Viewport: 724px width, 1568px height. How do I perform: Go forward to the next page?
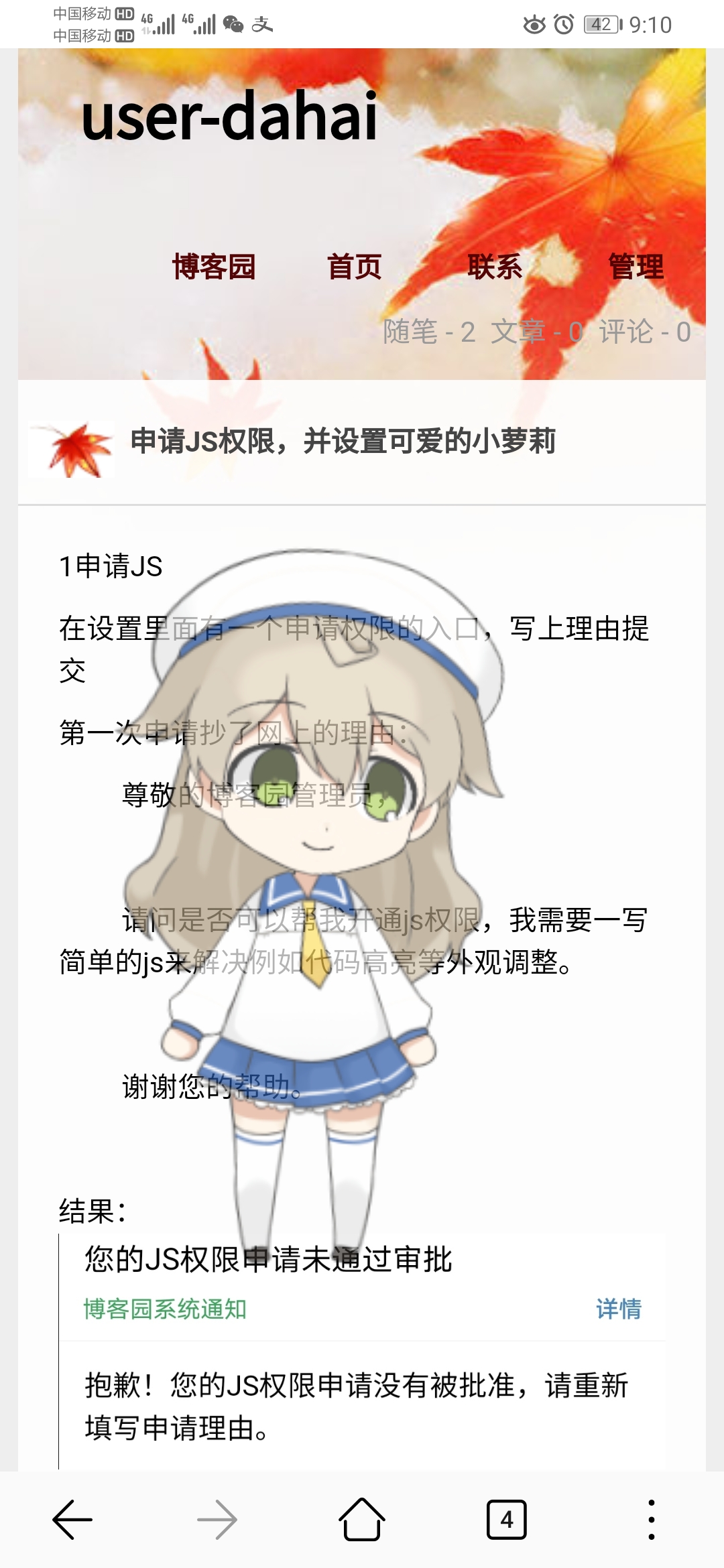[x=217, y=1520]
